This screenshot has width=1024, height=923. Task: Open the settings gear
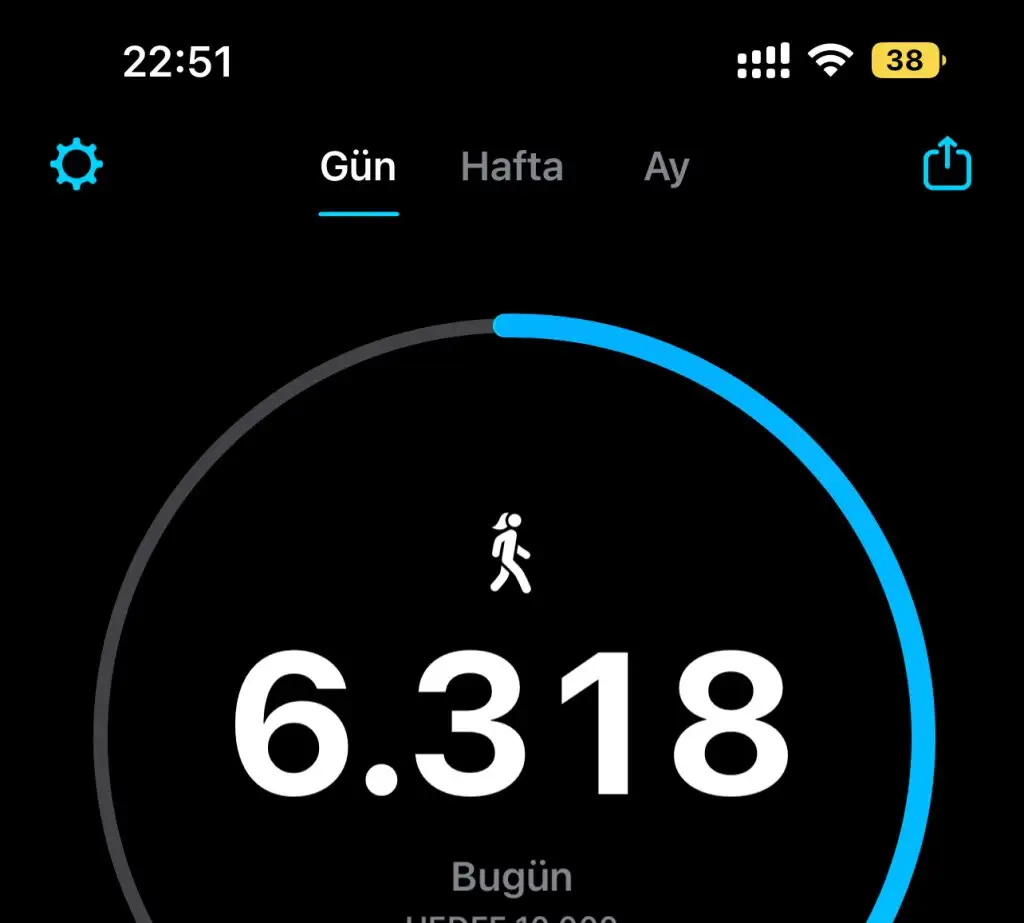click(77, 165)
